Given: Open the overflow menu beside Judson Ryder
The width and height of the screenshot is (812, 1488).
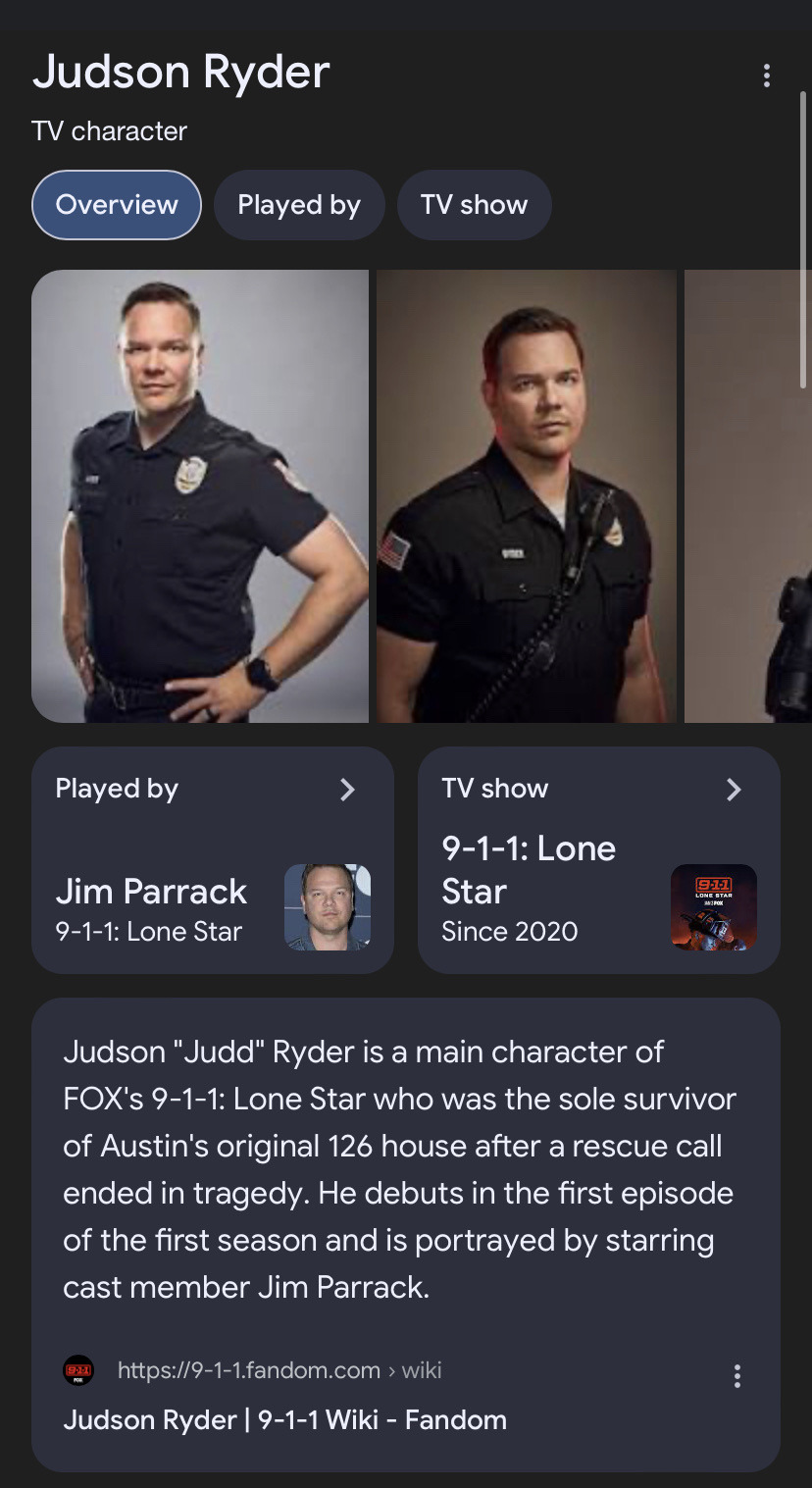Looking at the screenshot, I should click(766, 76).
